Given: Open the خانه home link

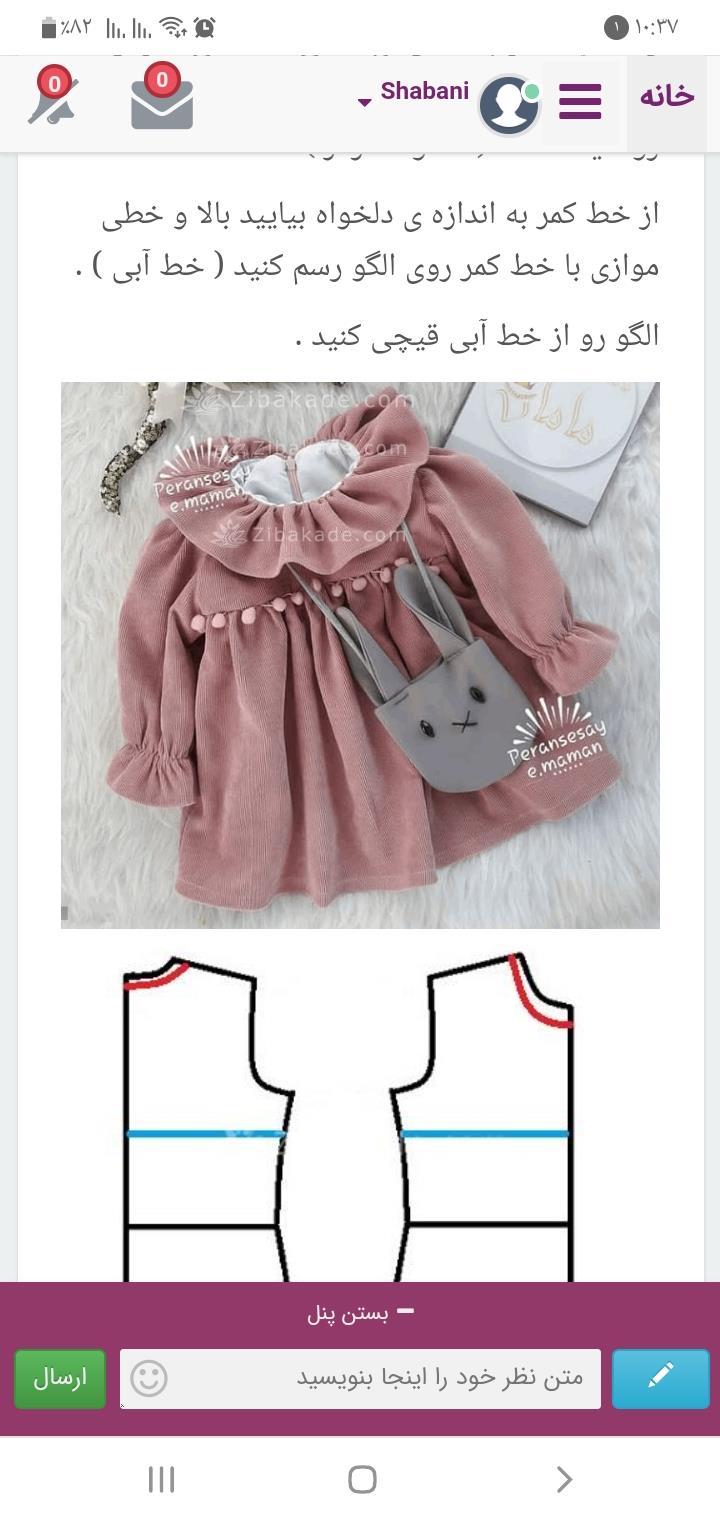Looking at the screenshot, I should pyautogui.click(x=667, y=97).
